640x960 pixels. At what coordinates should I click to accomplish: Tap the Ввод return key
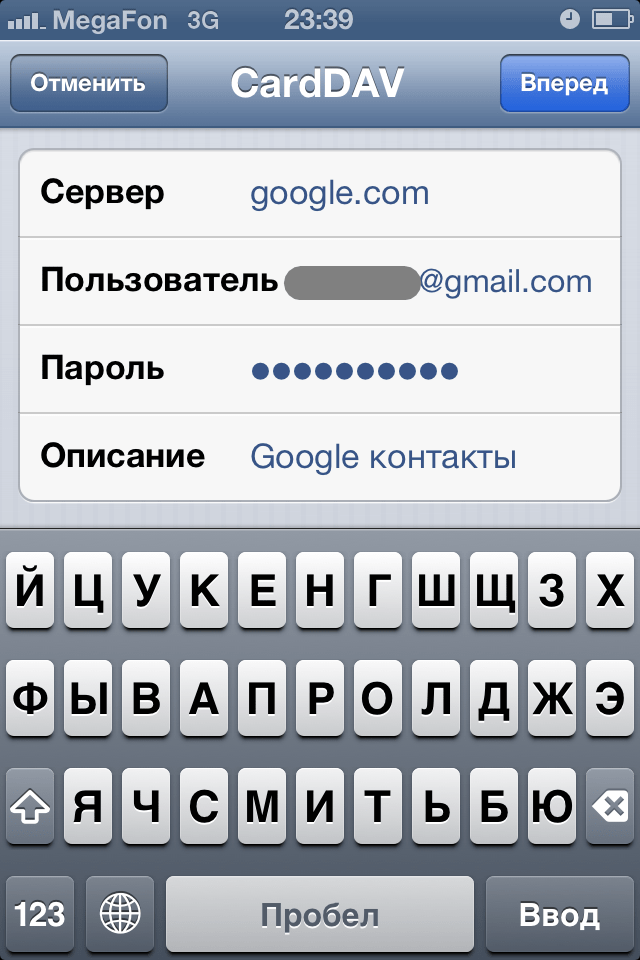pyautogui.click(x=559, y=913)
